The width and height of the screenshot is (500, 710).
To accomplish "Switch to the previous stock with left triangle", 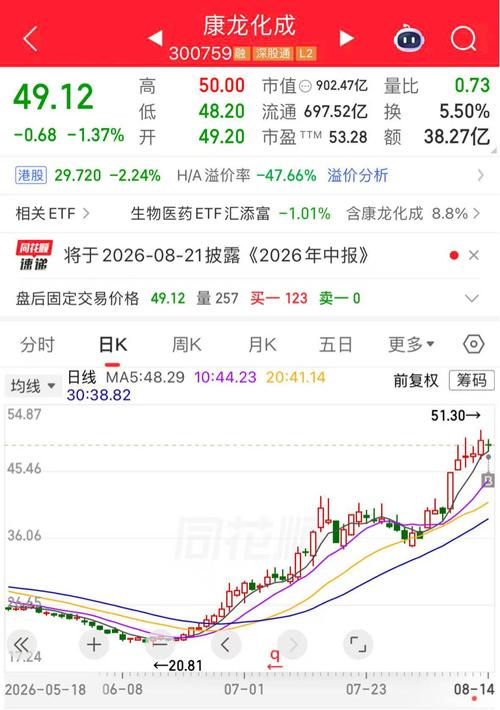I will click(155, 38).
